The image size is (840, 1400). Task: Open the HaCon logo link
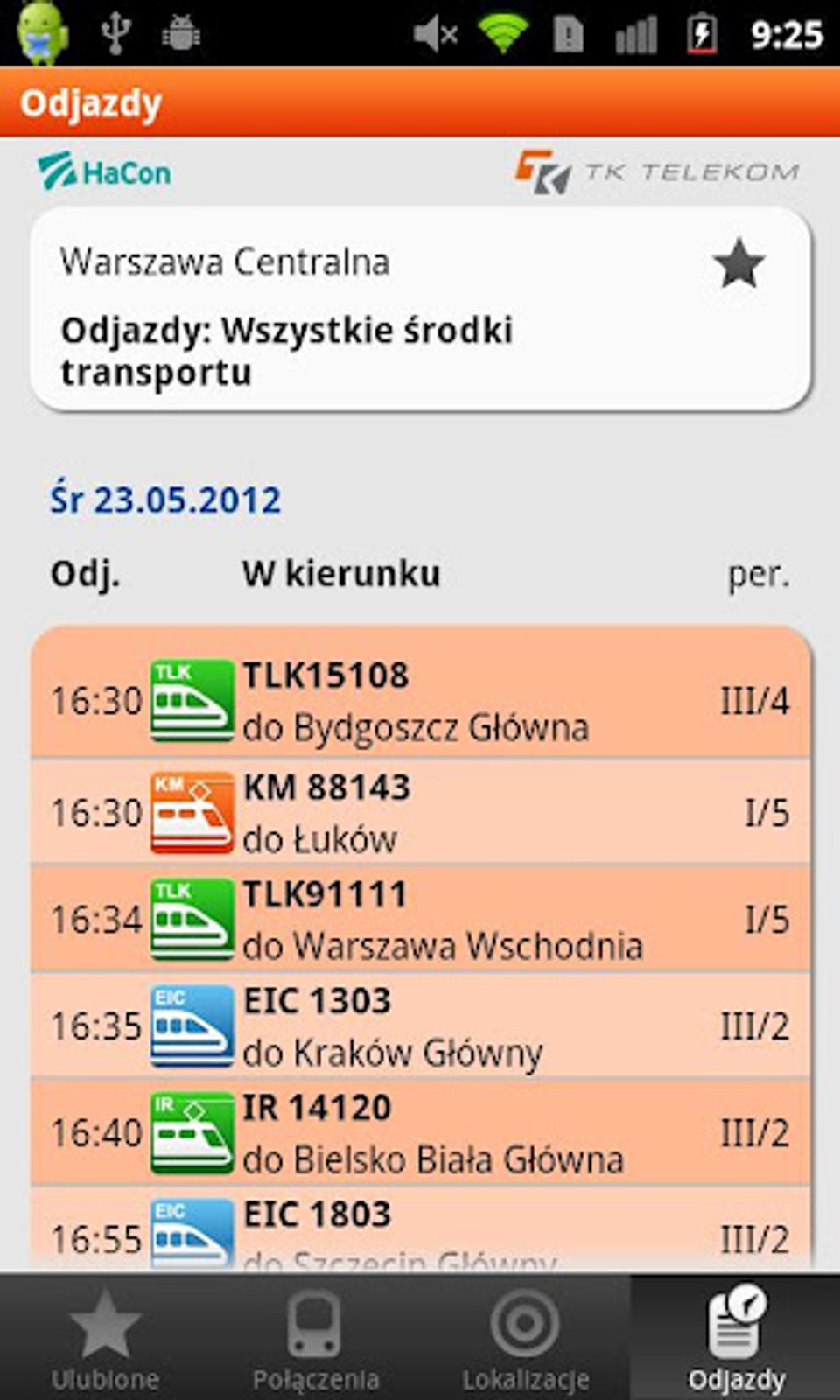[x=105, y=171]
